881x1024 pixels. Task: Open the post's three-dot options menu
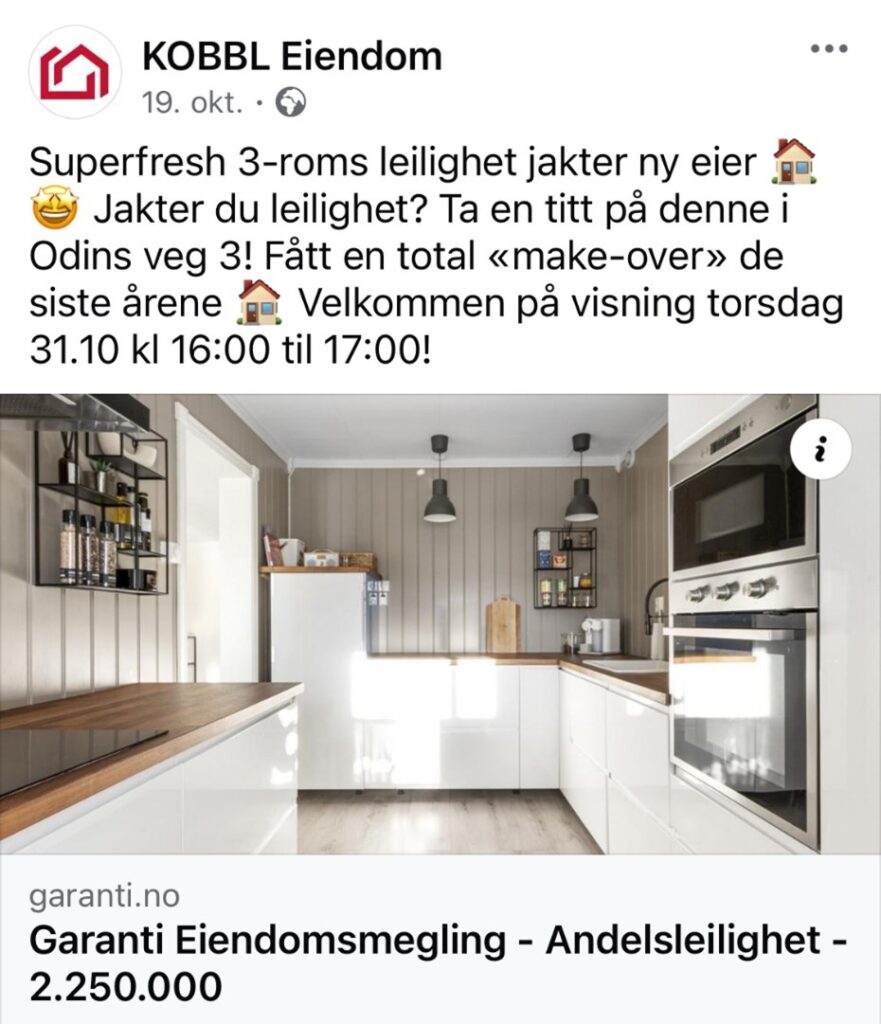coord(828,50)
